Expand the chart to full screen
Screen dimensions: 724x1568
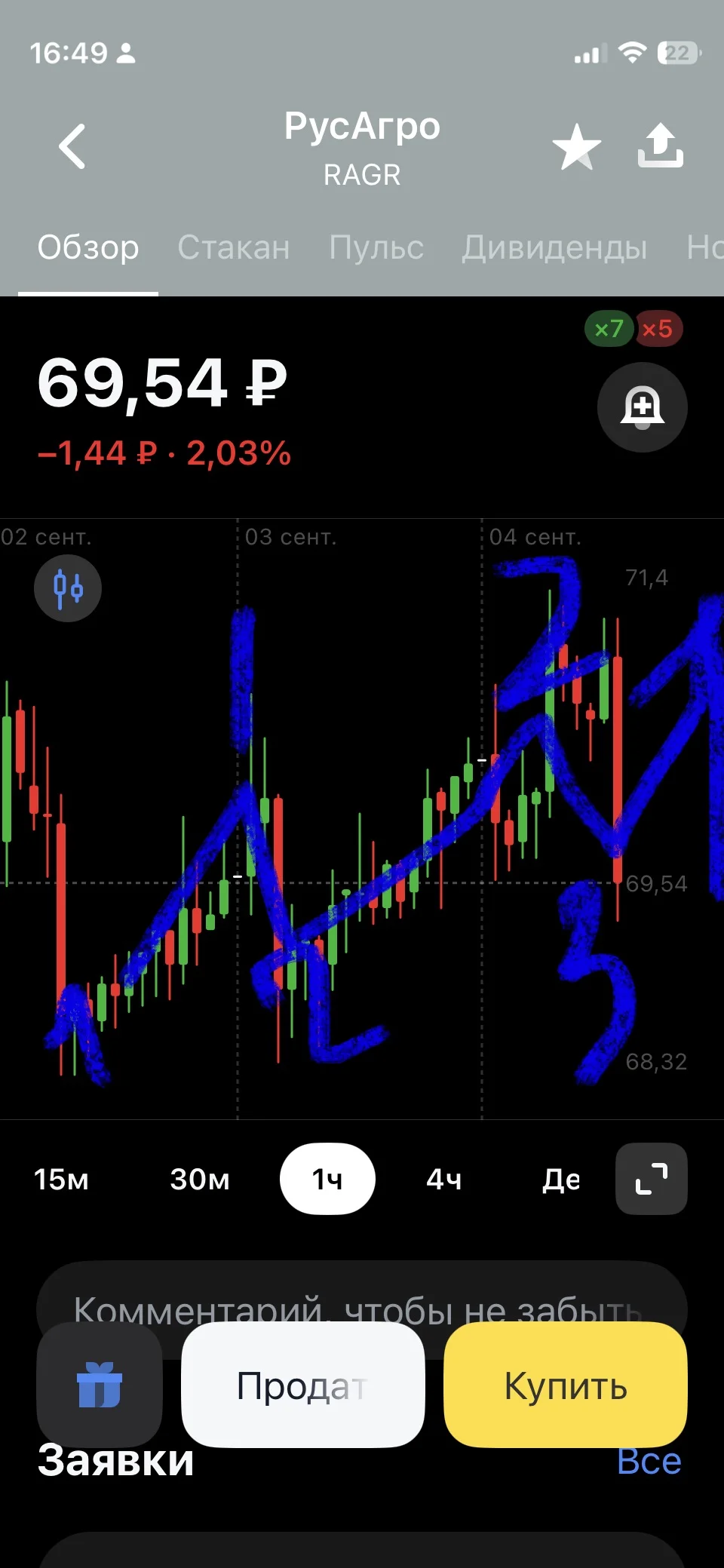click(652, 1179)
